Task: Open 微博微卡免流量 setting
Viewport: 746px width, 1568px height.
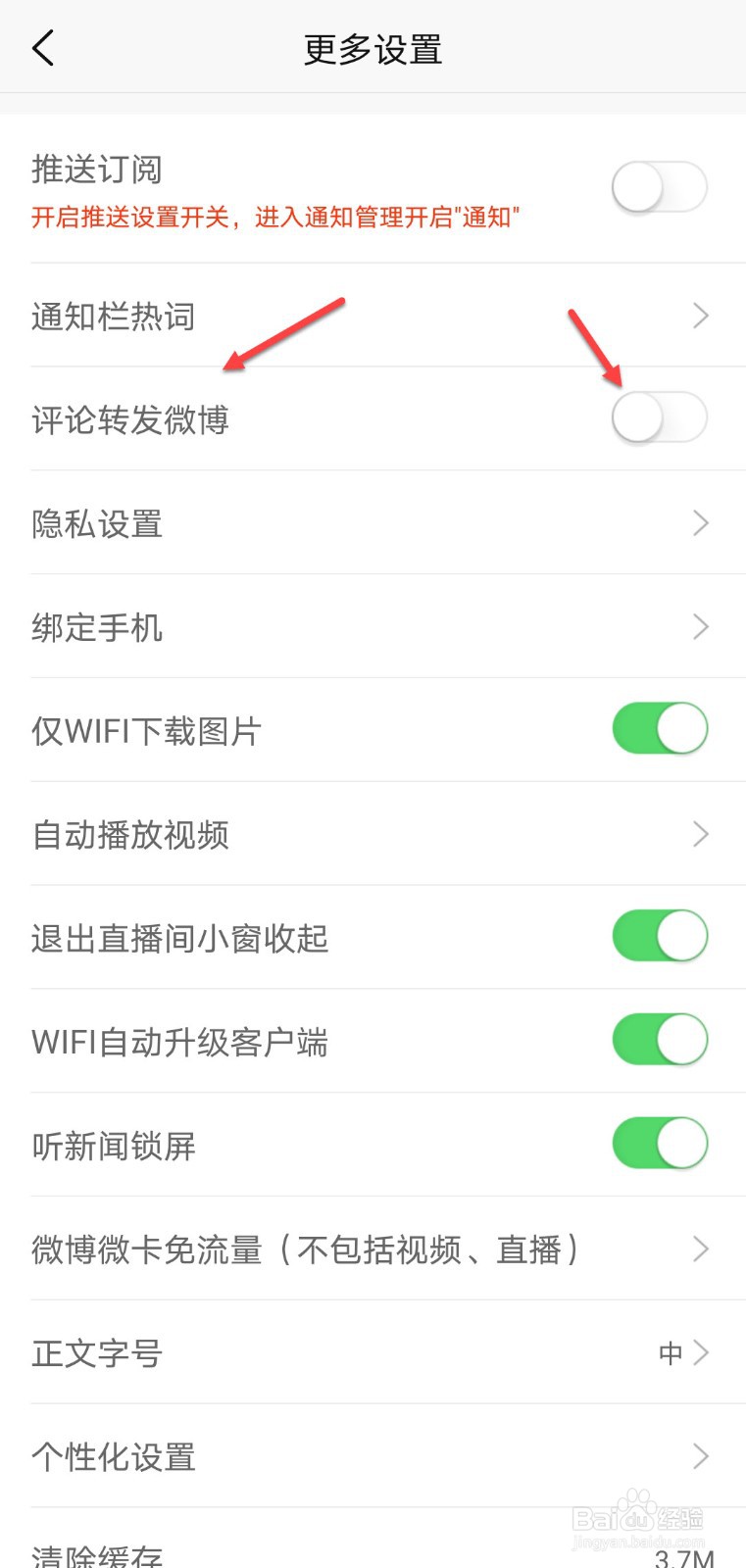Action: tap(373, 1249)
